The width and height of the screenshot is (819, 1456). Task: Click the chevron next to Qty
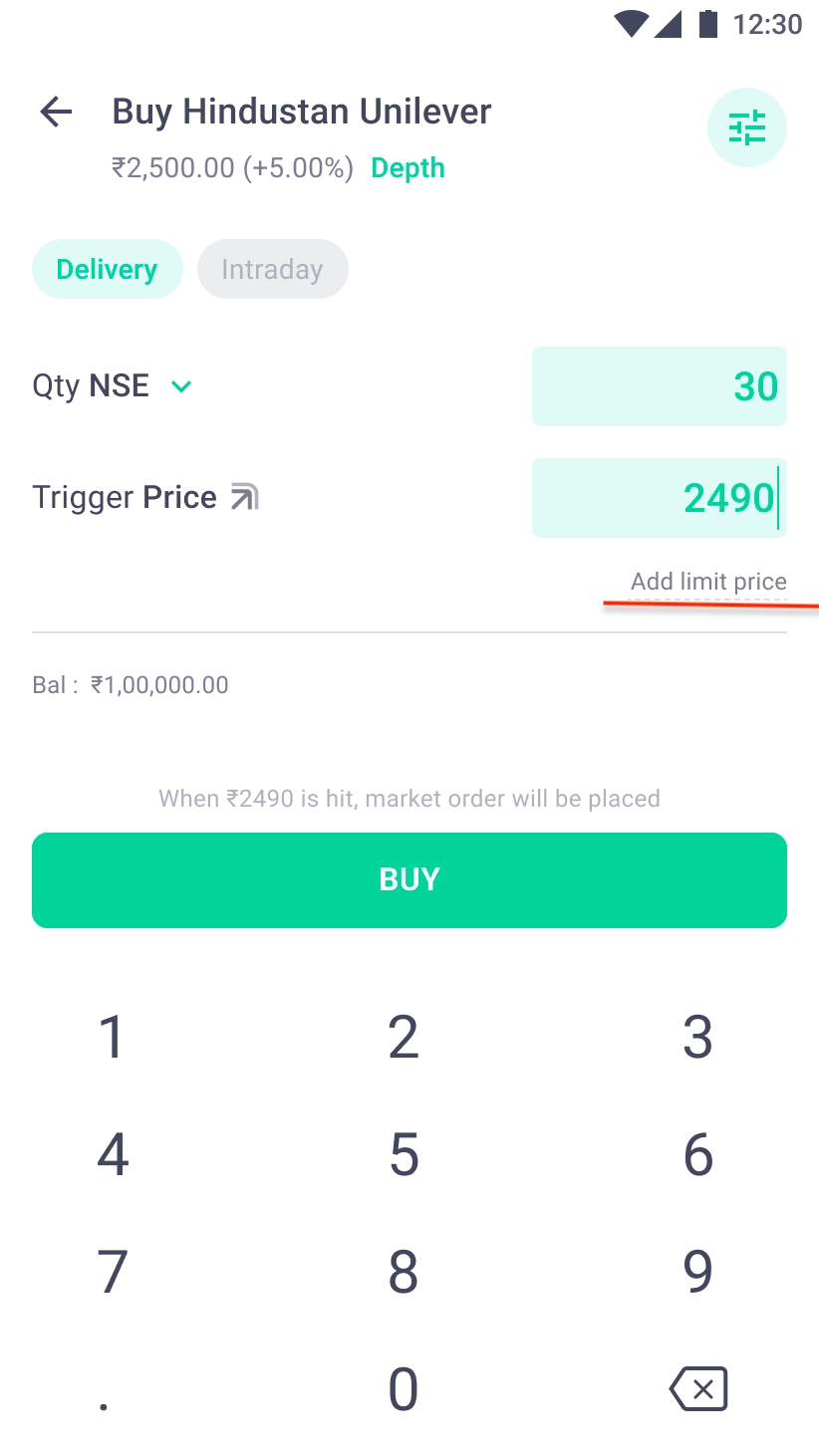point(180,386)
